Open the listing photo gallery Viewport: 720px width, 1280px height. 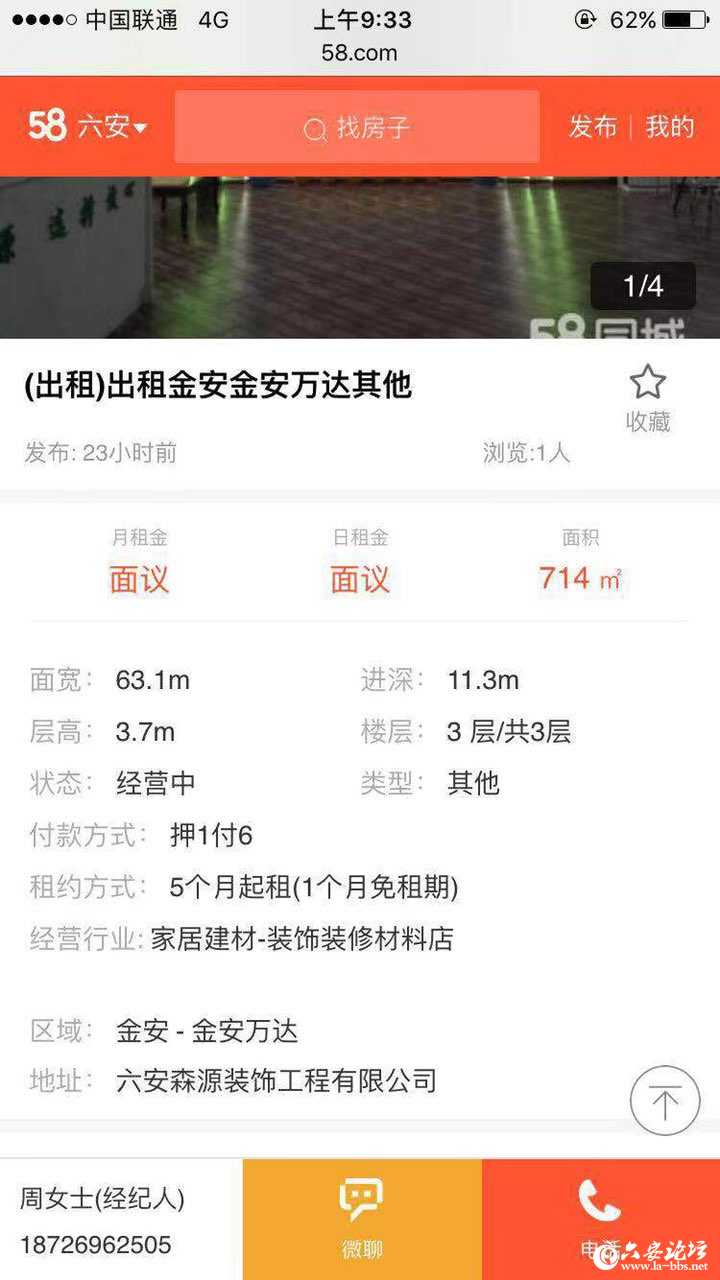pos(360,257)
